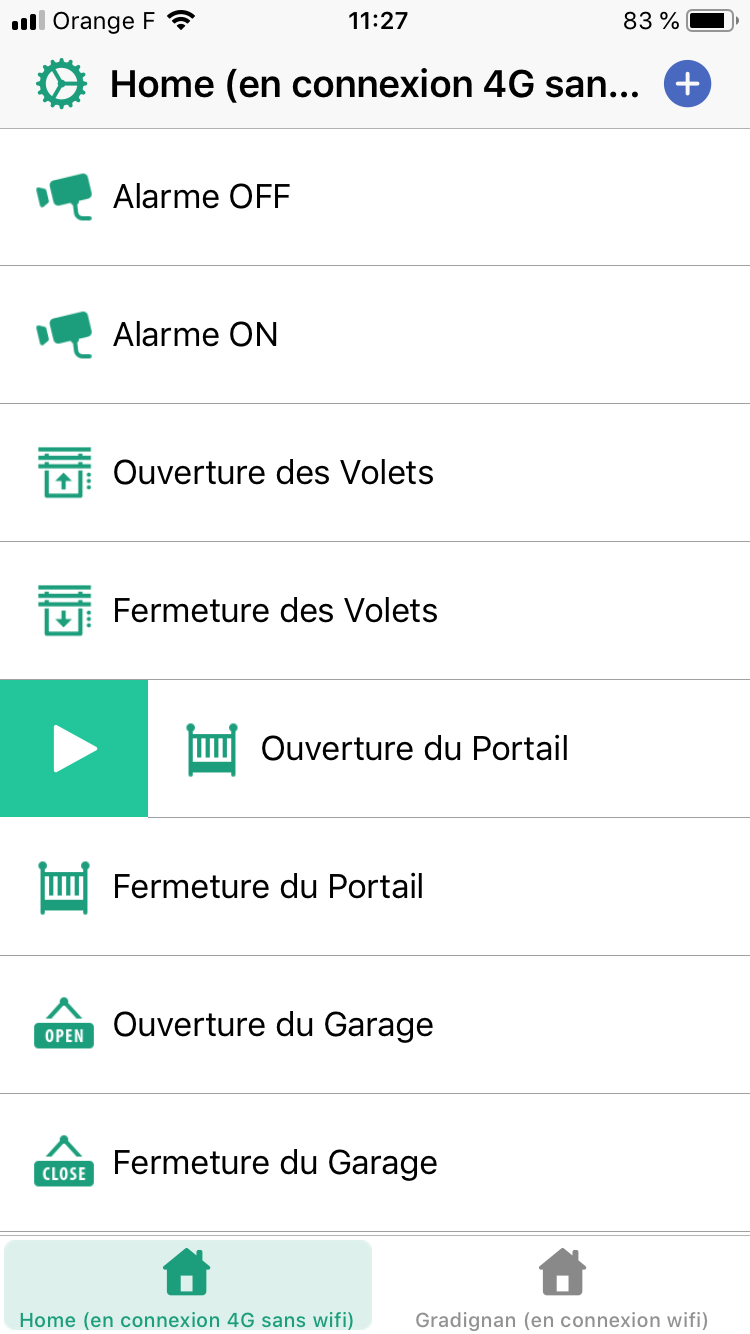Open the Fermeture du Portail action
This screenshot has height=1334, width=750.
[x=375, y=886]
